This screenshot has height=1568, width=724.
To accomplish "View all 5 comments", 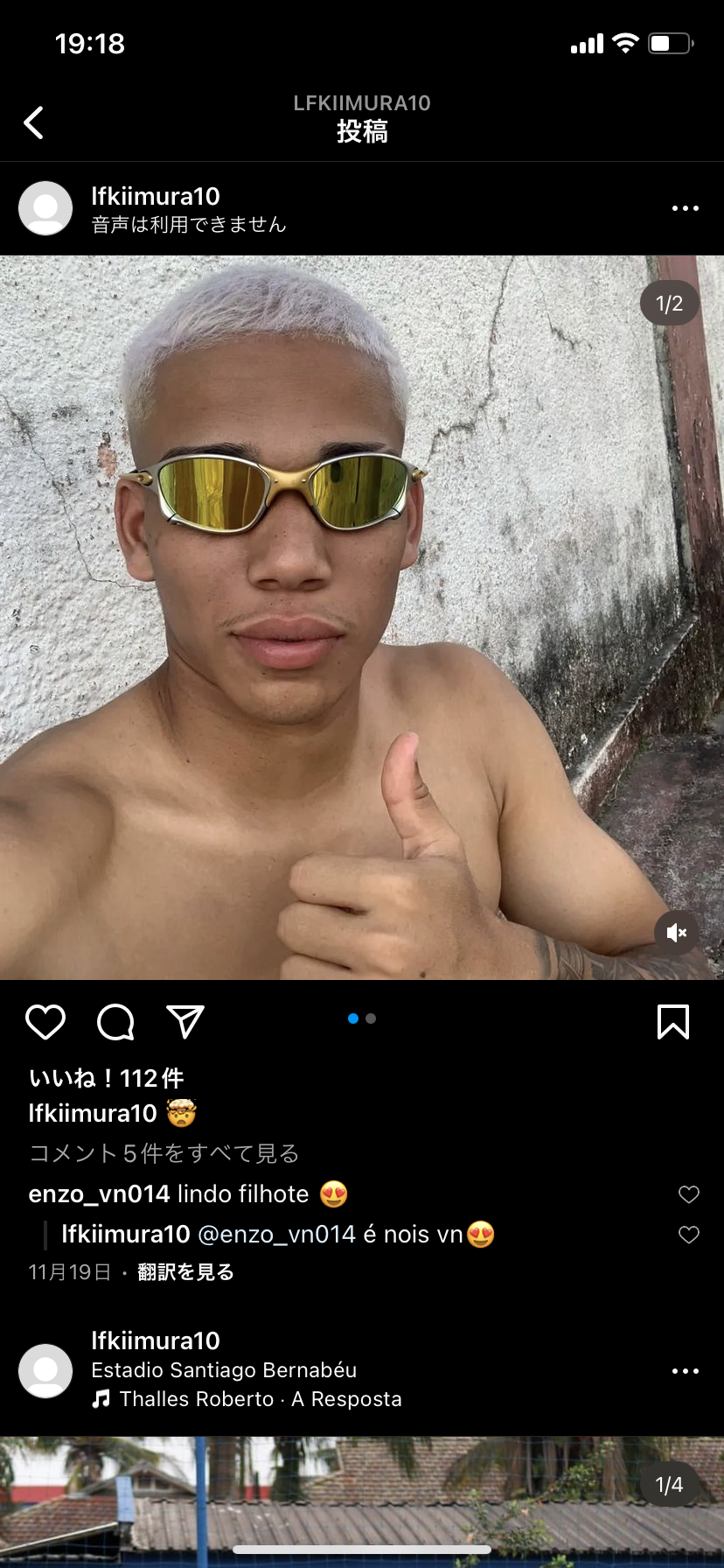I will (164, 1153).
